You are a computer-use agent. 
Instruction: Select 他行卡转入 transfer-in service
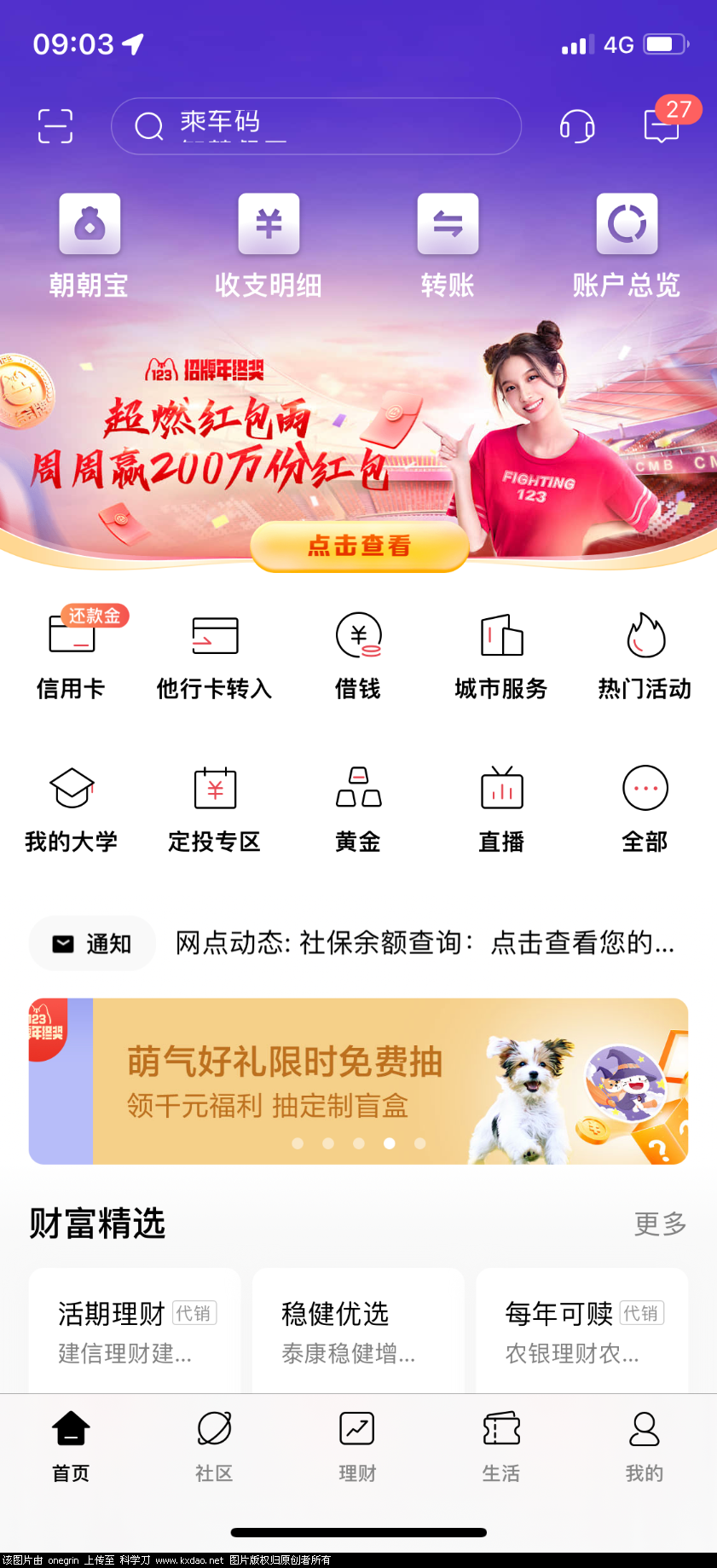[214, 657]
